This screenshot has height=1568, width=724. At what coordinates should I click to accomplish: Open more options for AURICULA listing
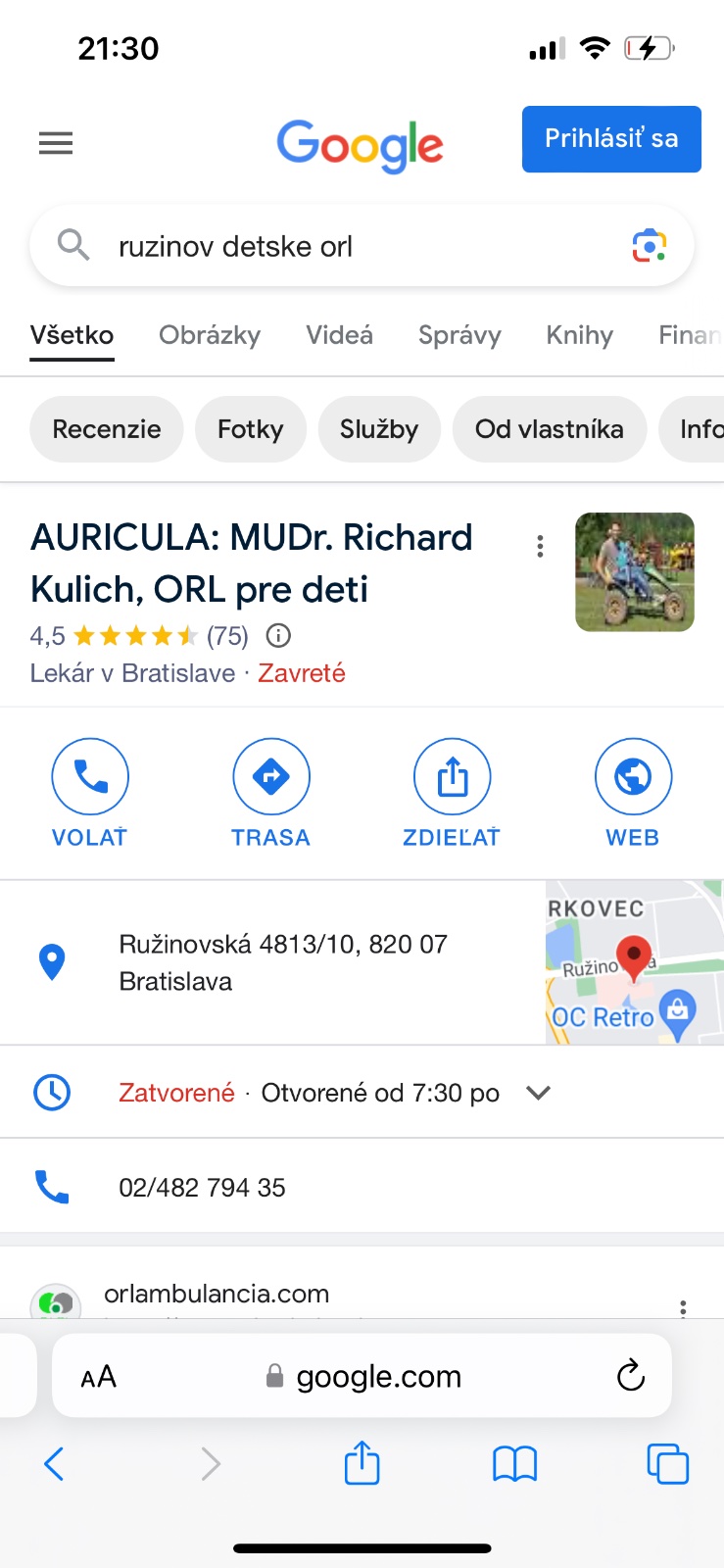coord(540,546)
